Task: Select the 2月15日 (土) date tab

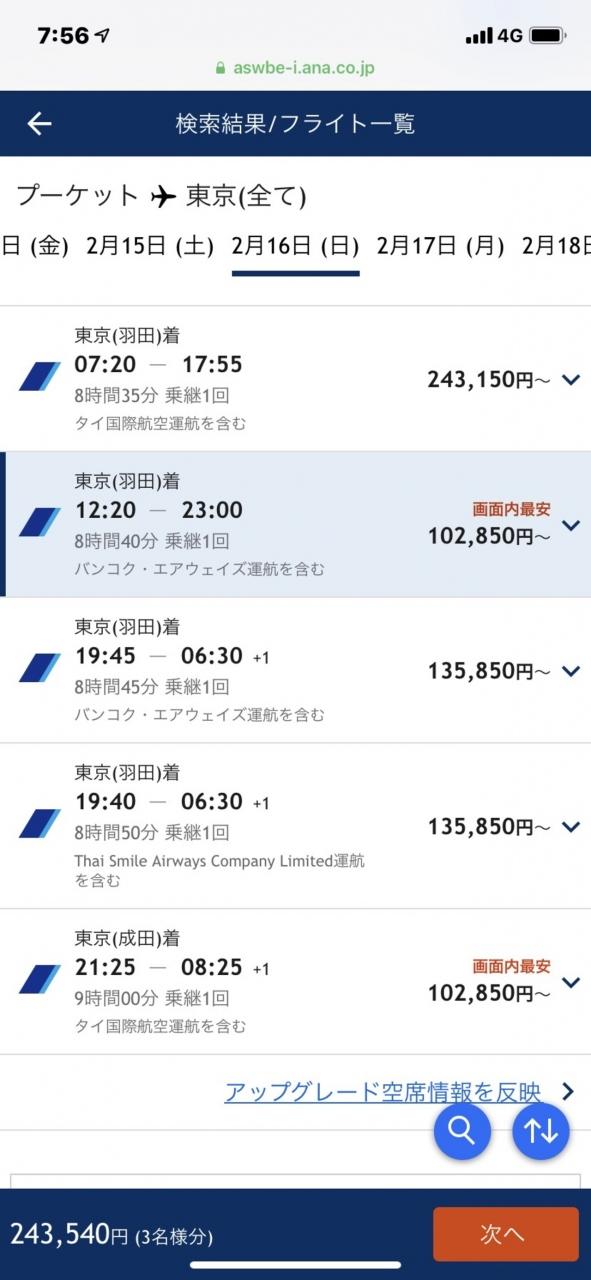Action: click(x=149, y=247)
